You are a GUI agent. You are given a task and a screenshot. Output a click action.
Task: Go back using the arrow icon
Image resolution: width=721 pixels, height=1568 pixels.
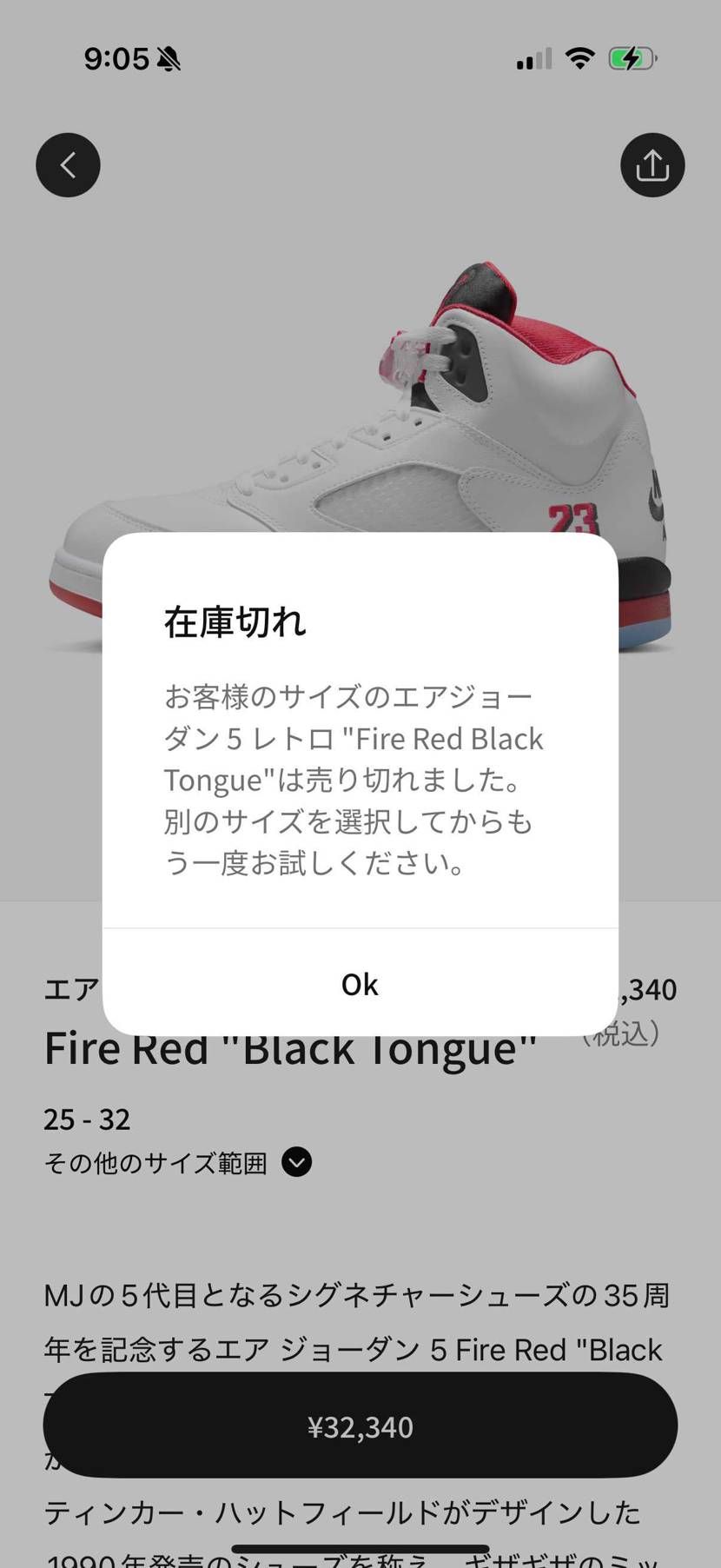pos(68,165)
